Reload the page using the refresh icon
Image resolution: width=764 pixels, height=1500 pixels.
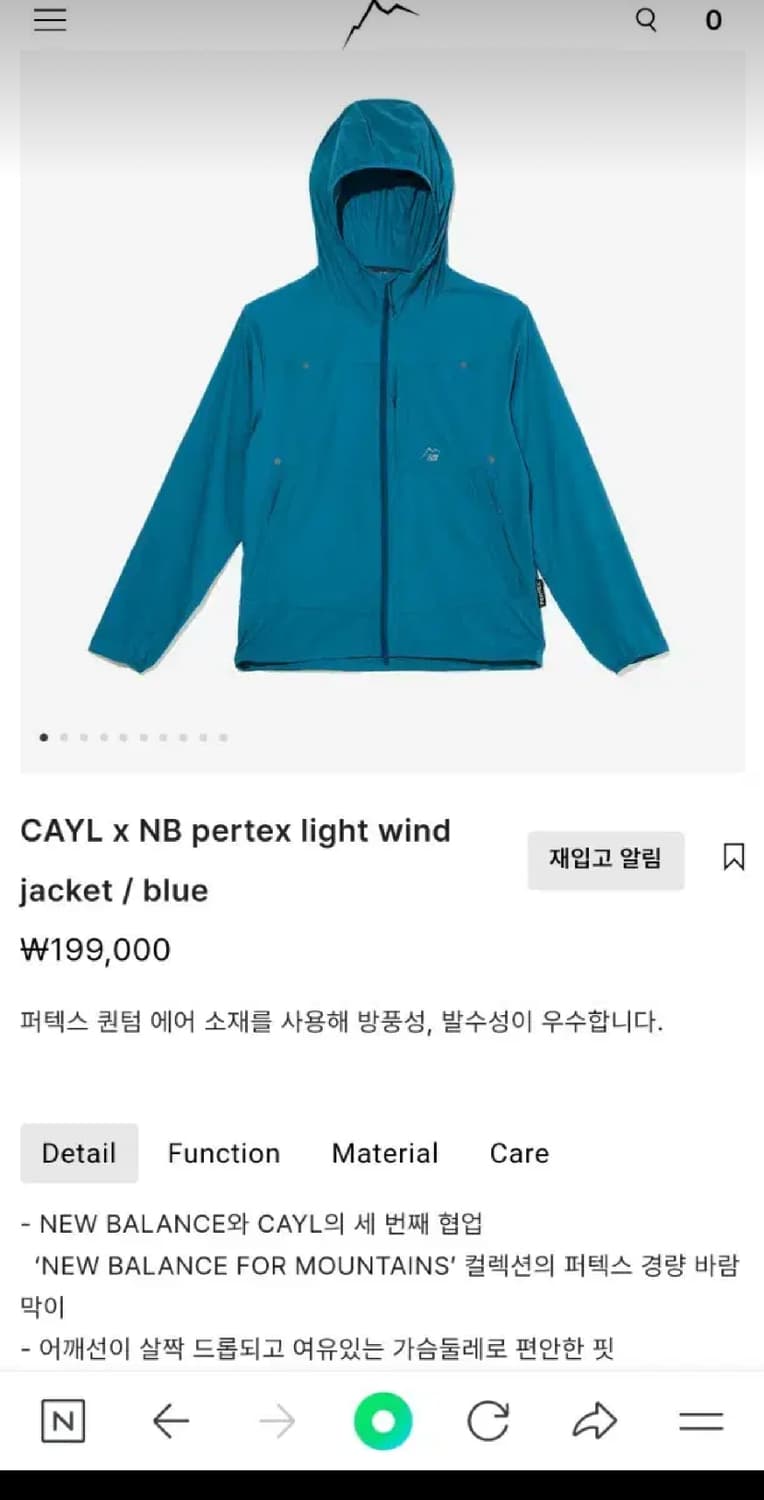coord(489,1420)
